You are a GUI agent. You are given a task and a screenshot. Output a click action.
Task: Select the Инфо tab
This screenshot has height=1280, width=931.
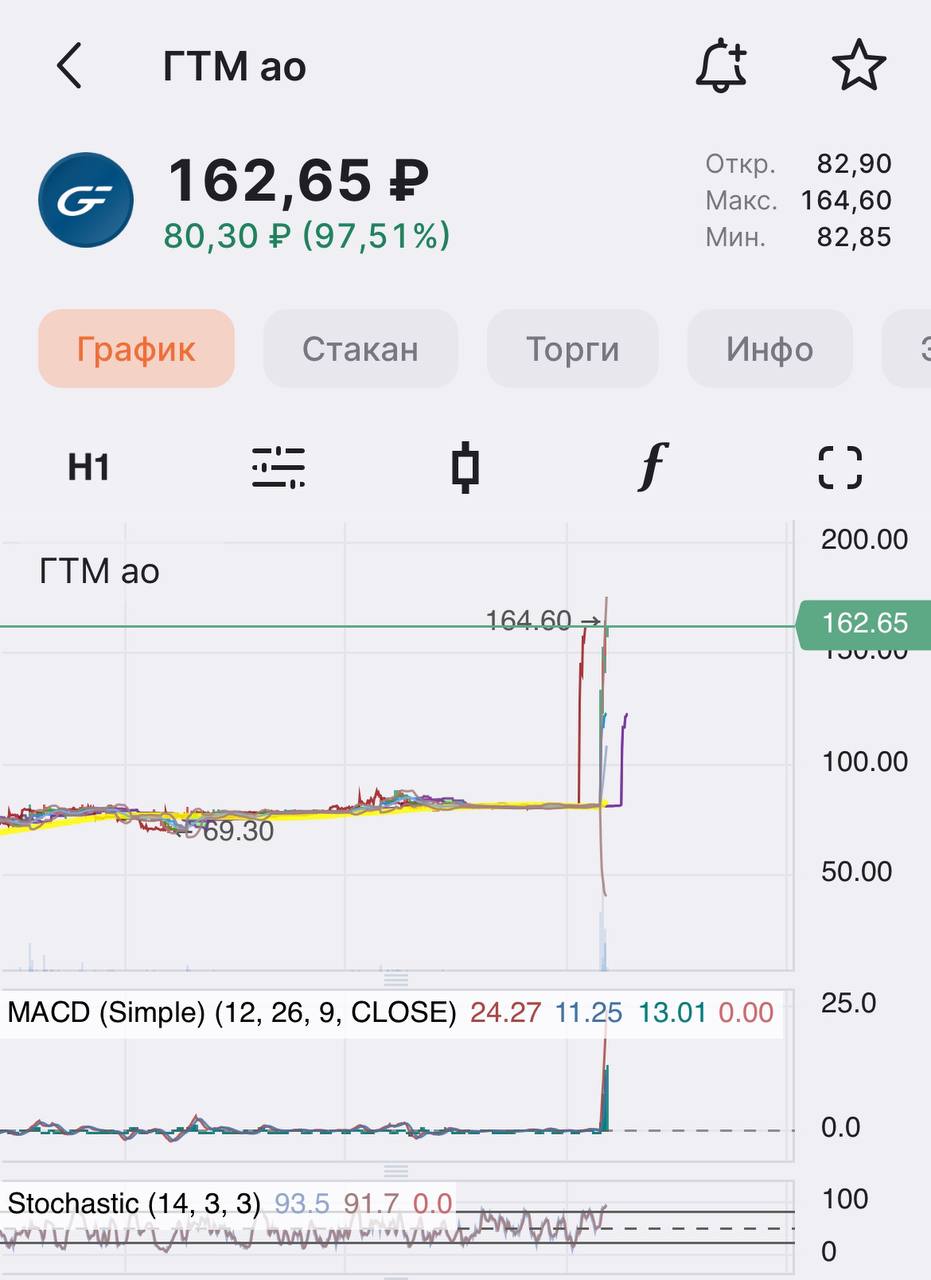click(x=769, y=349)
